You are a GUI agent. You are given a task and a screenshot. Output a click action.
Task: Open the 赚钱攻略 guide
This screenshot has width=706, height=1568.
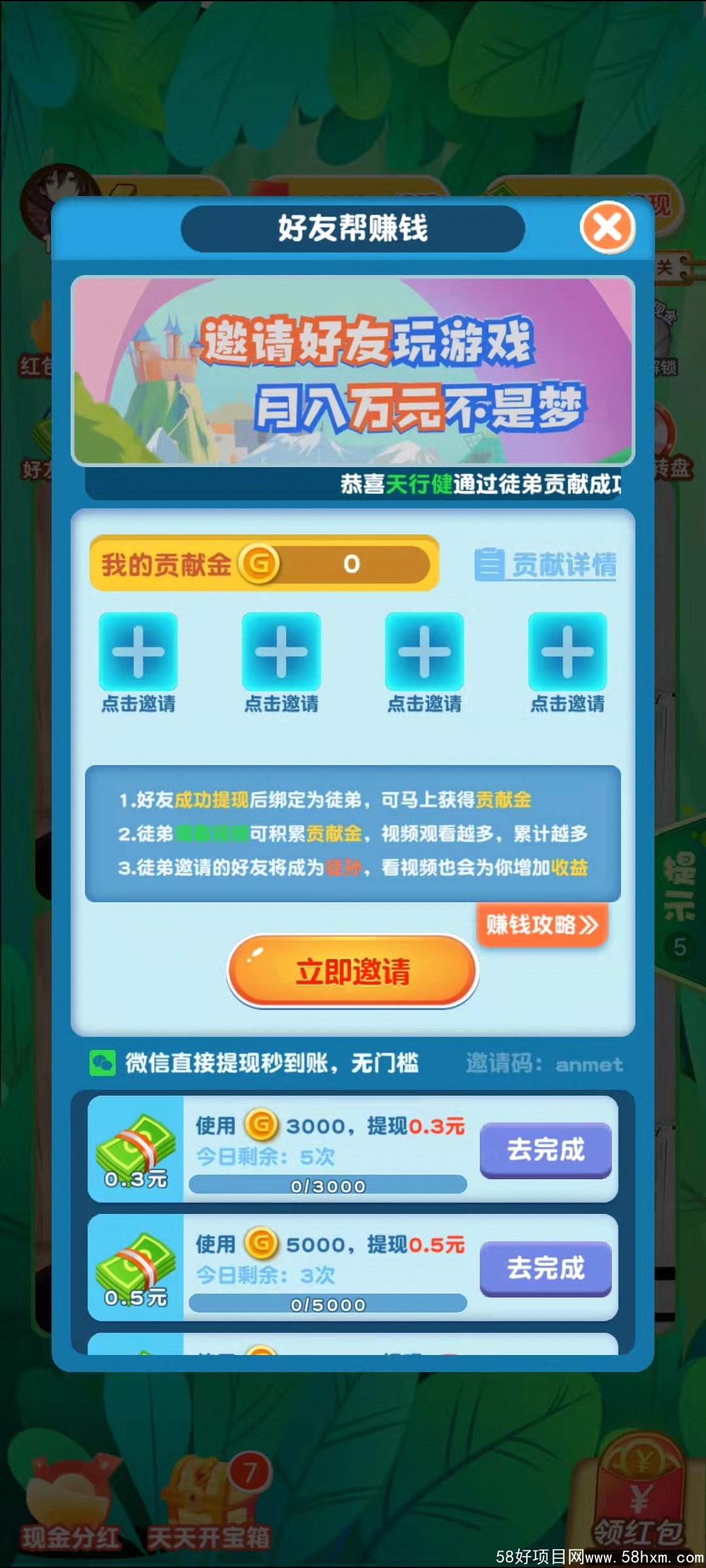[x=542, y=924]
